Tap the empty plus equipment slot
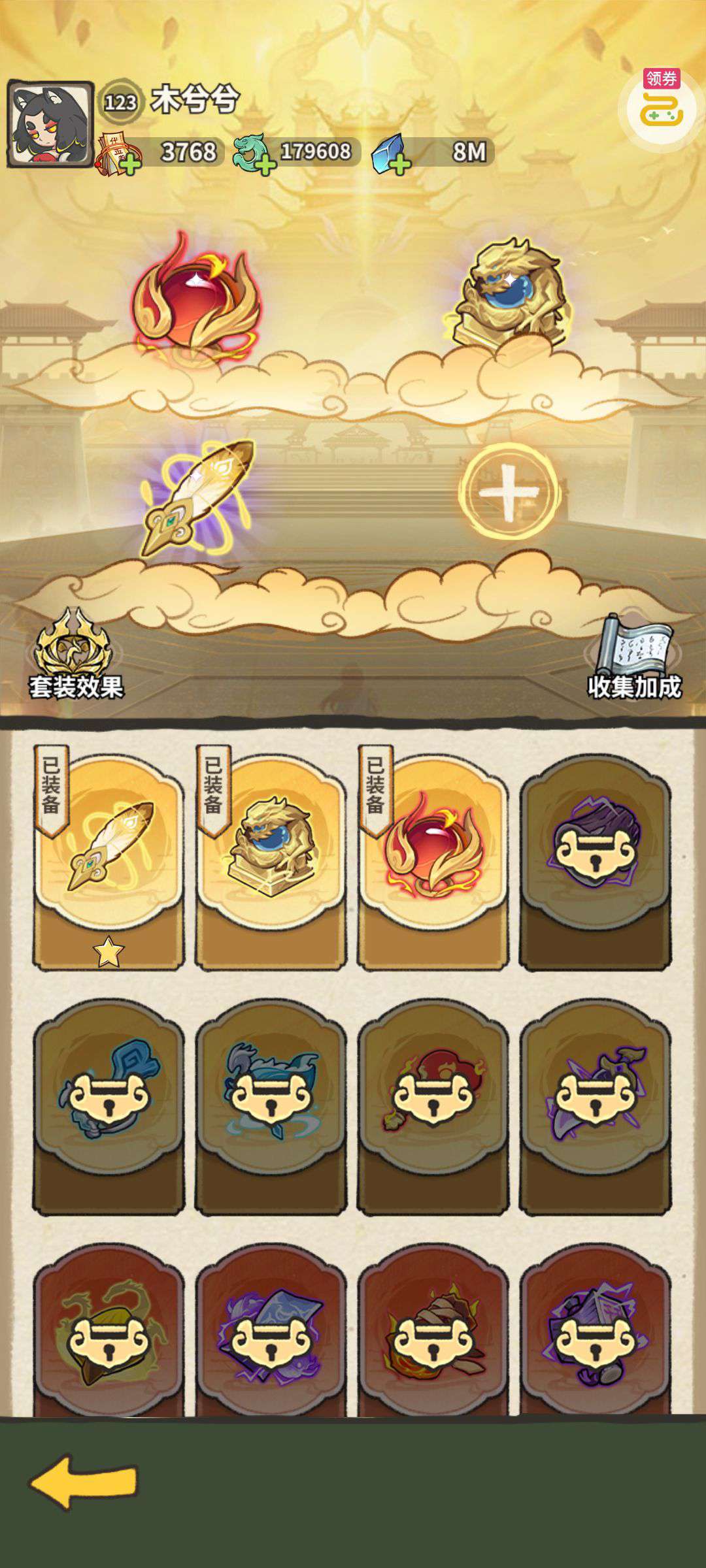 [x=509, y=491]
